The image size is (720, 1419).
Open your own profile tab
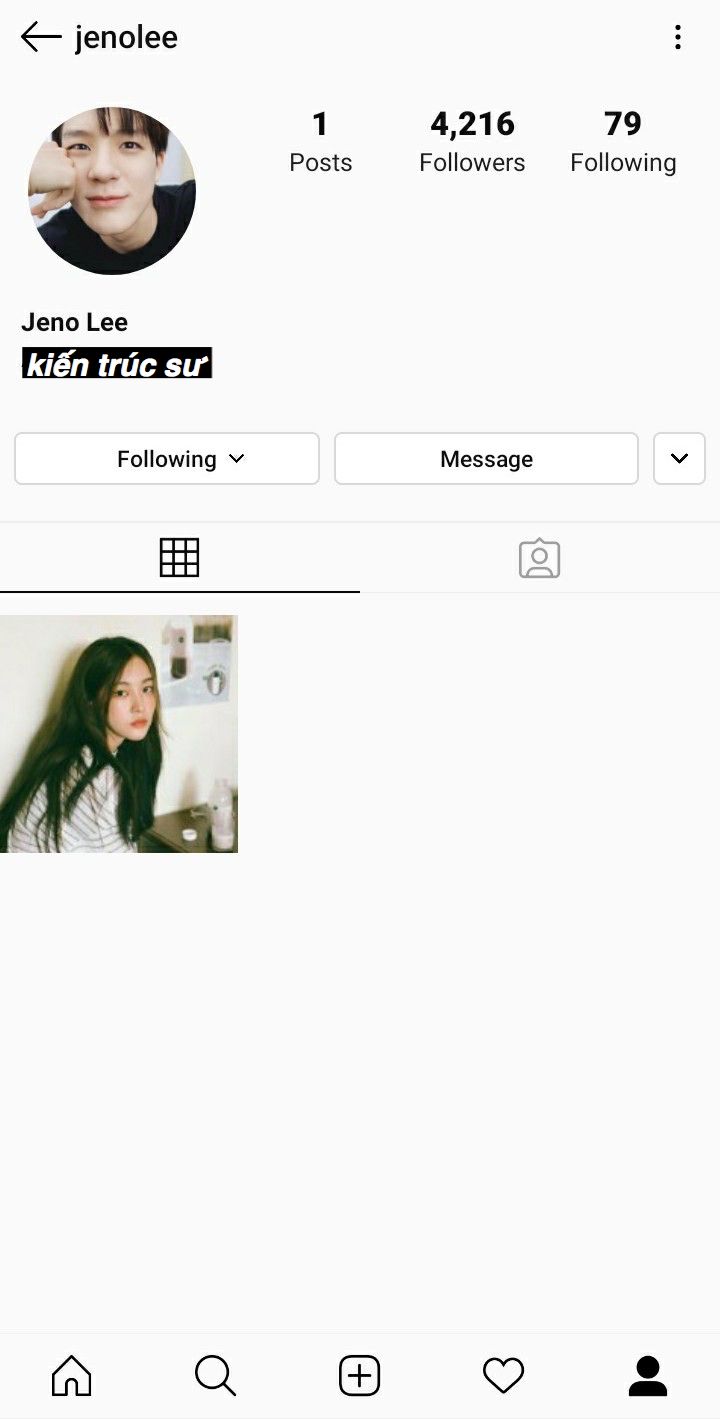point(647,1376)
